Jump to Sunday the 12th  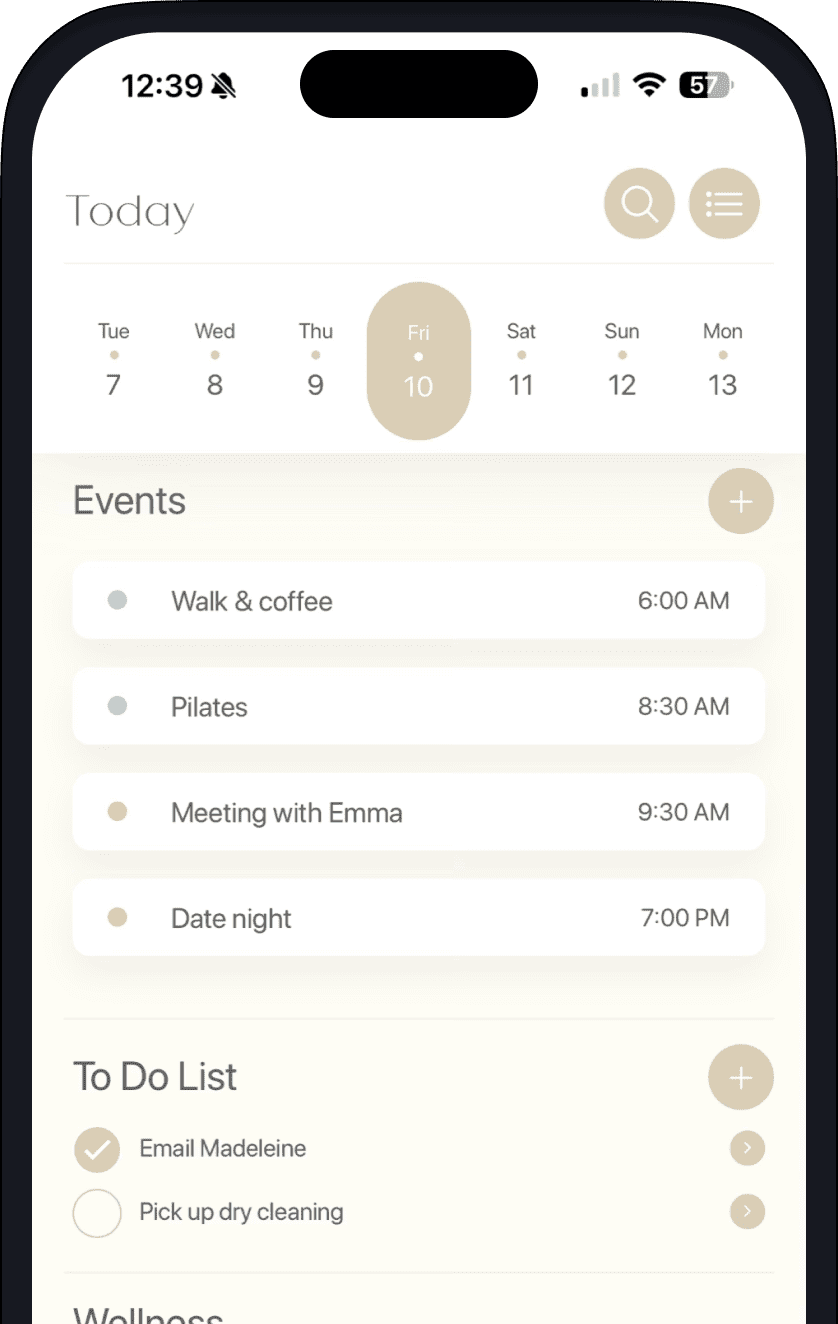(622, 360)
